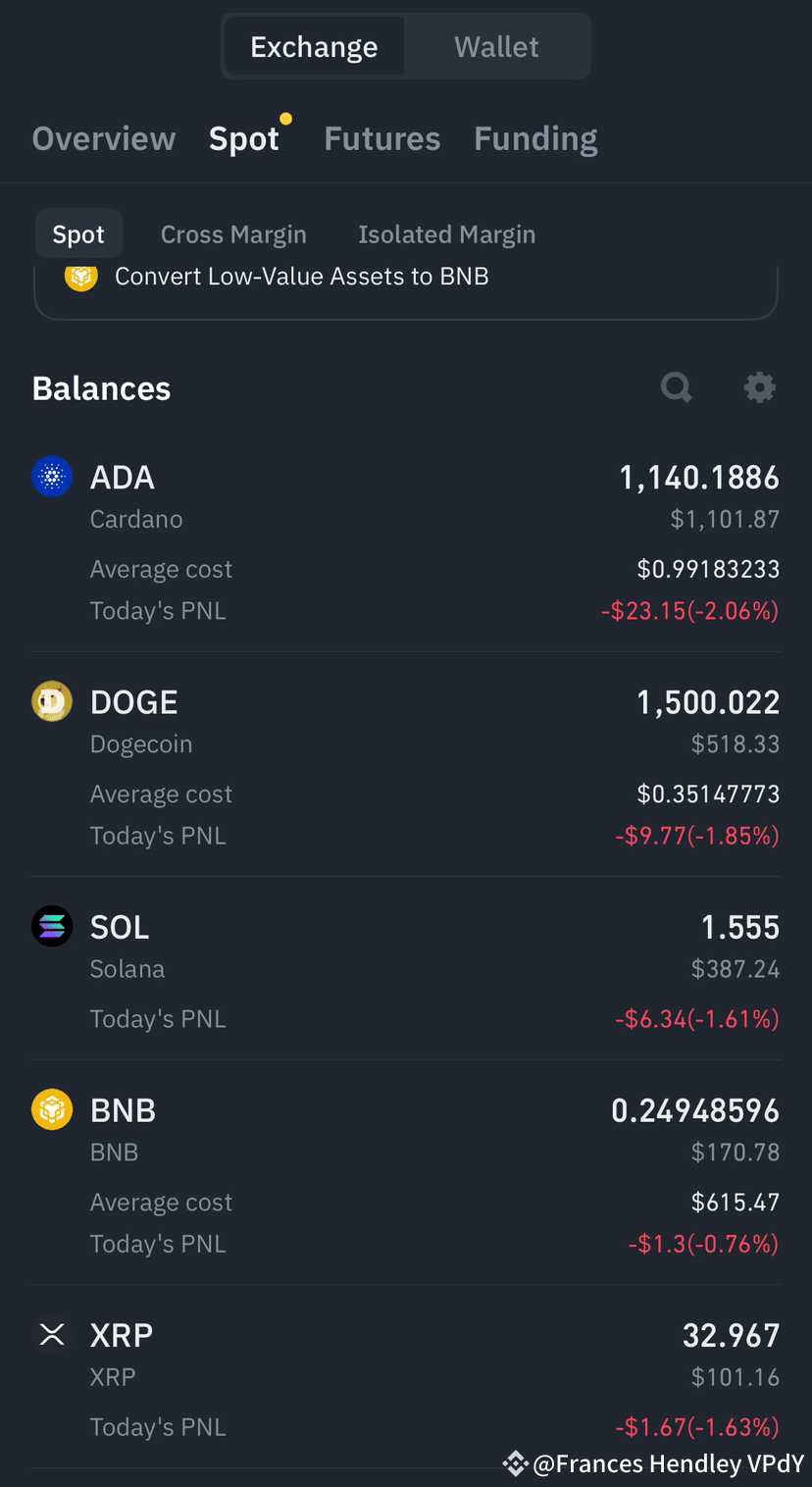The image size is (812, 1487).
Task: Click the ADA Cardano coin icon
Action: (x=52, y=477)
